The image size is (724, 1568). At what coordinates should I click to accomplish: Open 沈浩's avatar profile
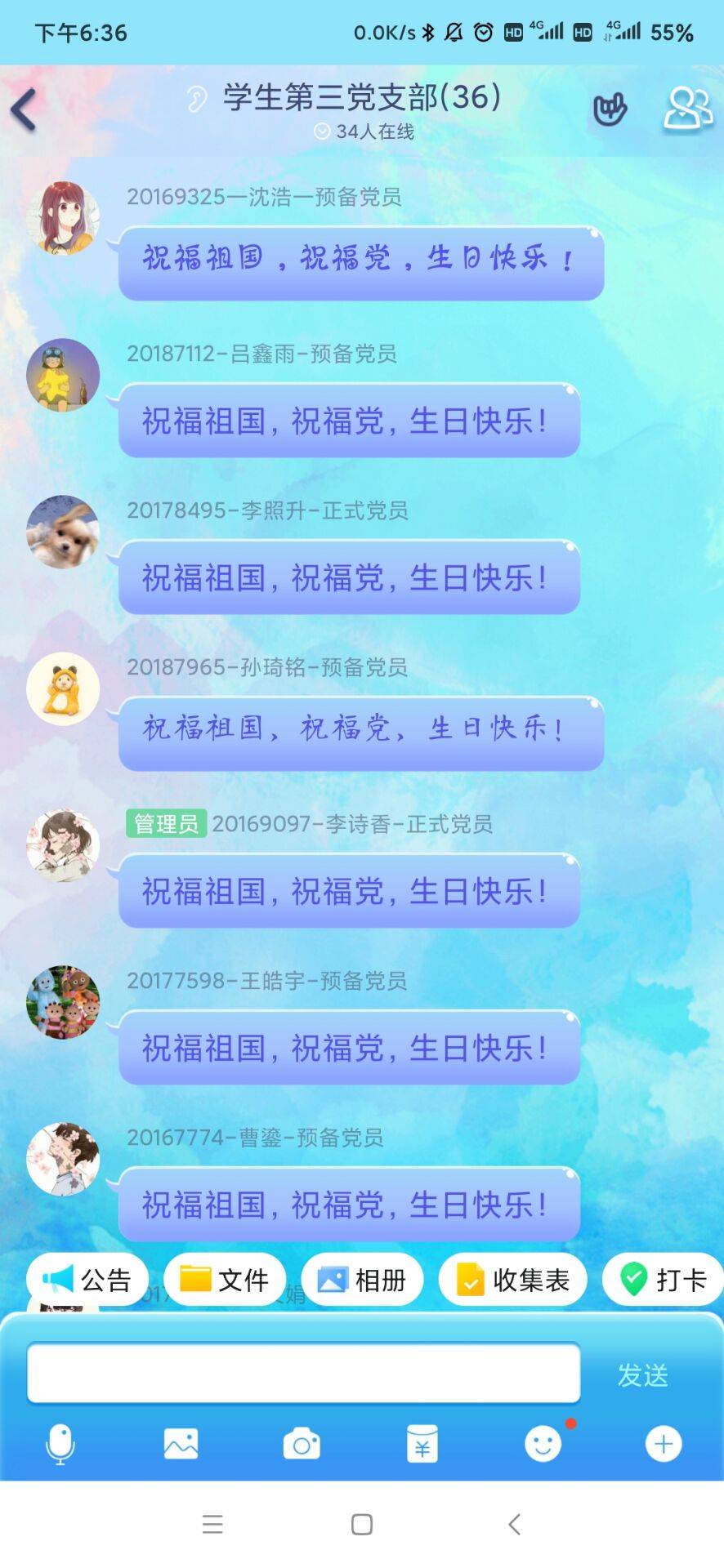pyautogui.click(x=63, y=218)
